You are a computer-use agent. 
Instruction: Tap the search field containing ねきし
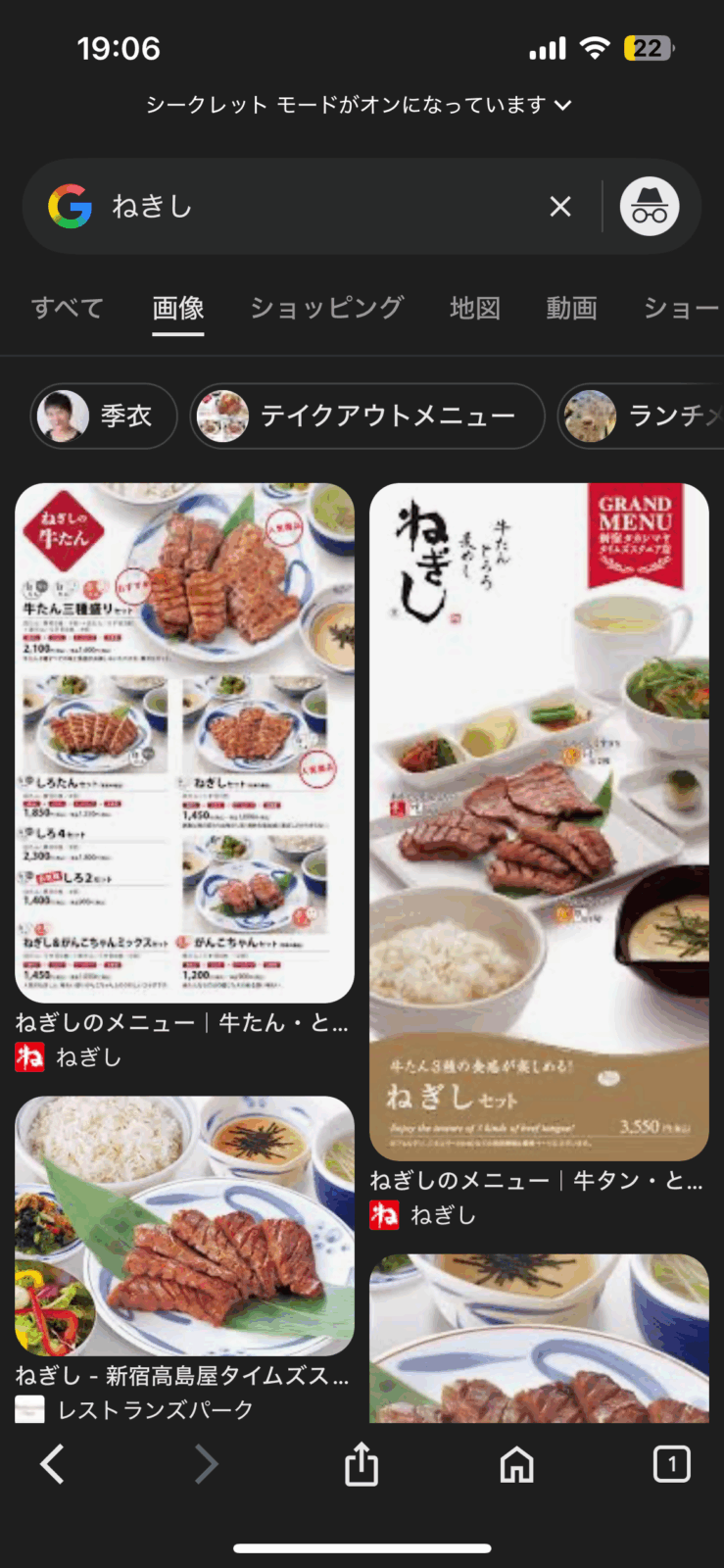tap(314, 207)
